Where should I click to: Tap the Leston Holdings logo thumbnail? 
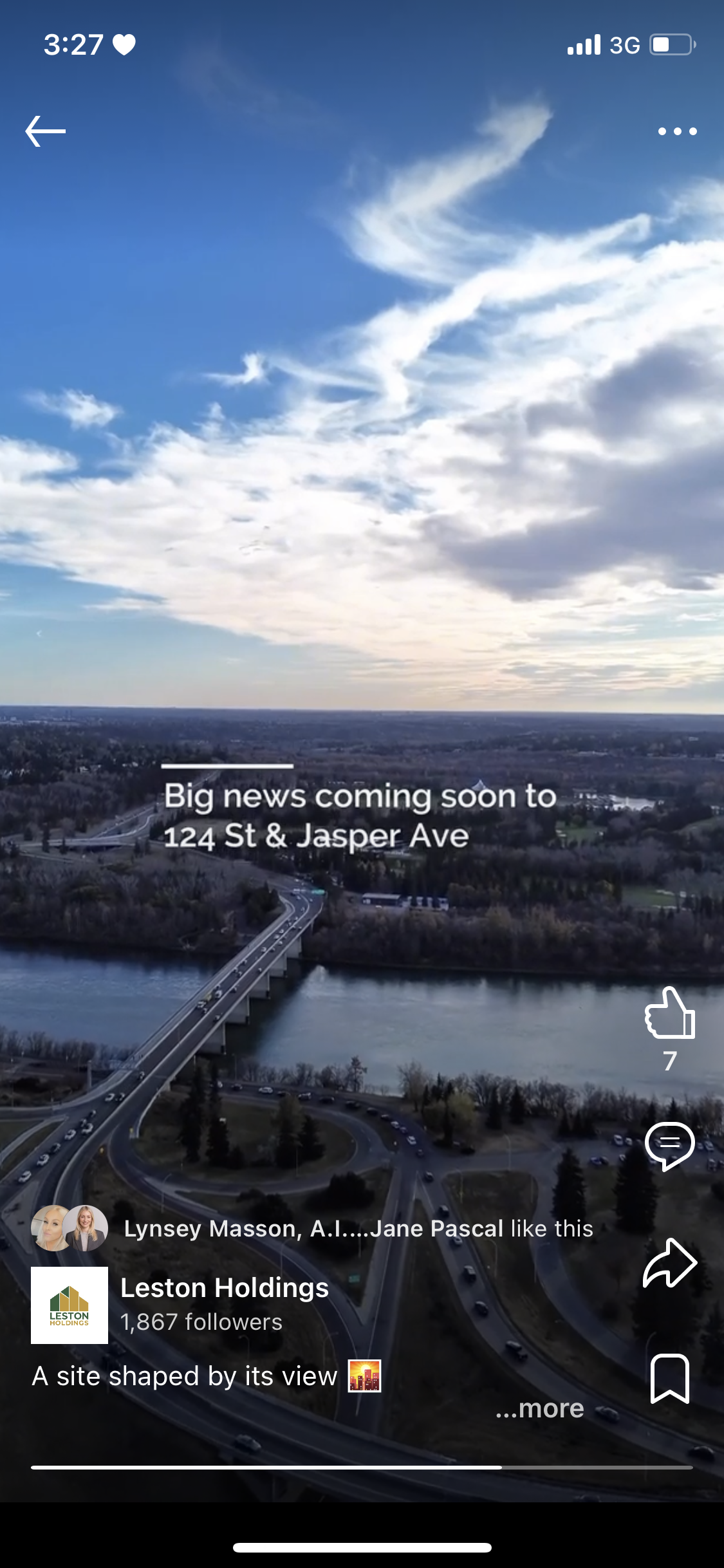tap(70, 1305)
